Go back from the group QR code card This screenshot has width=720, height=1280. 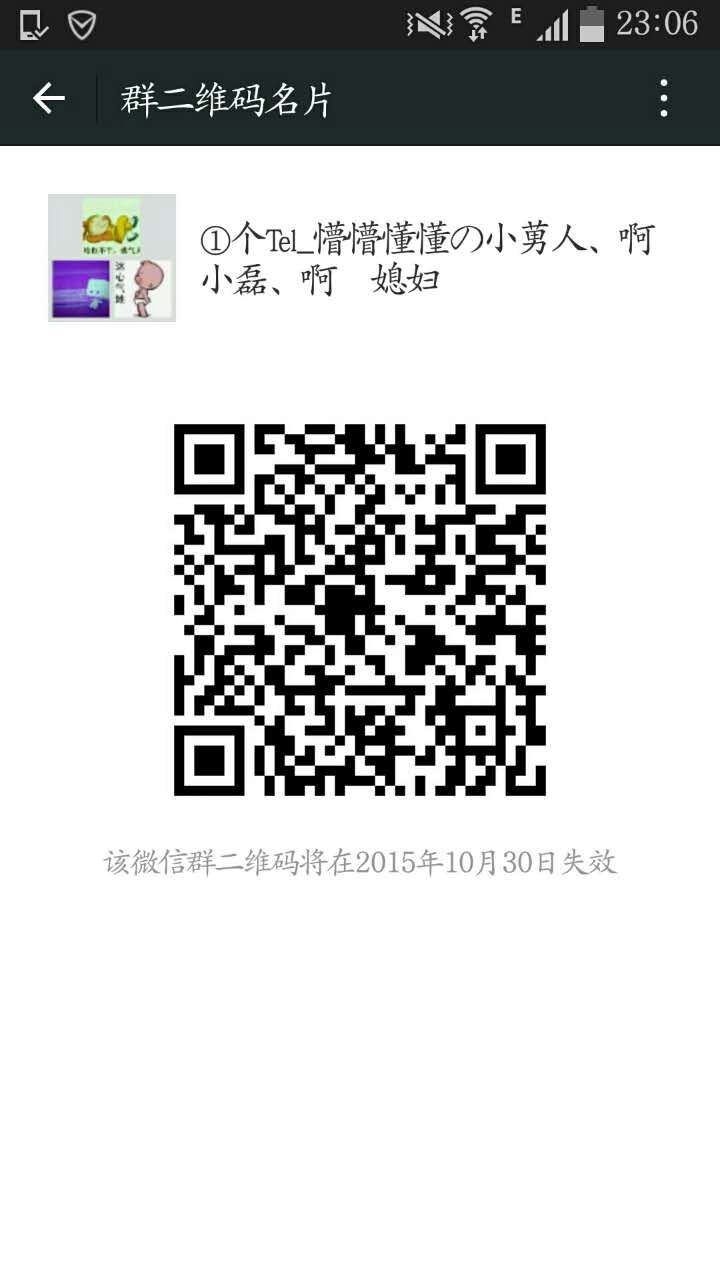[48, 98]
